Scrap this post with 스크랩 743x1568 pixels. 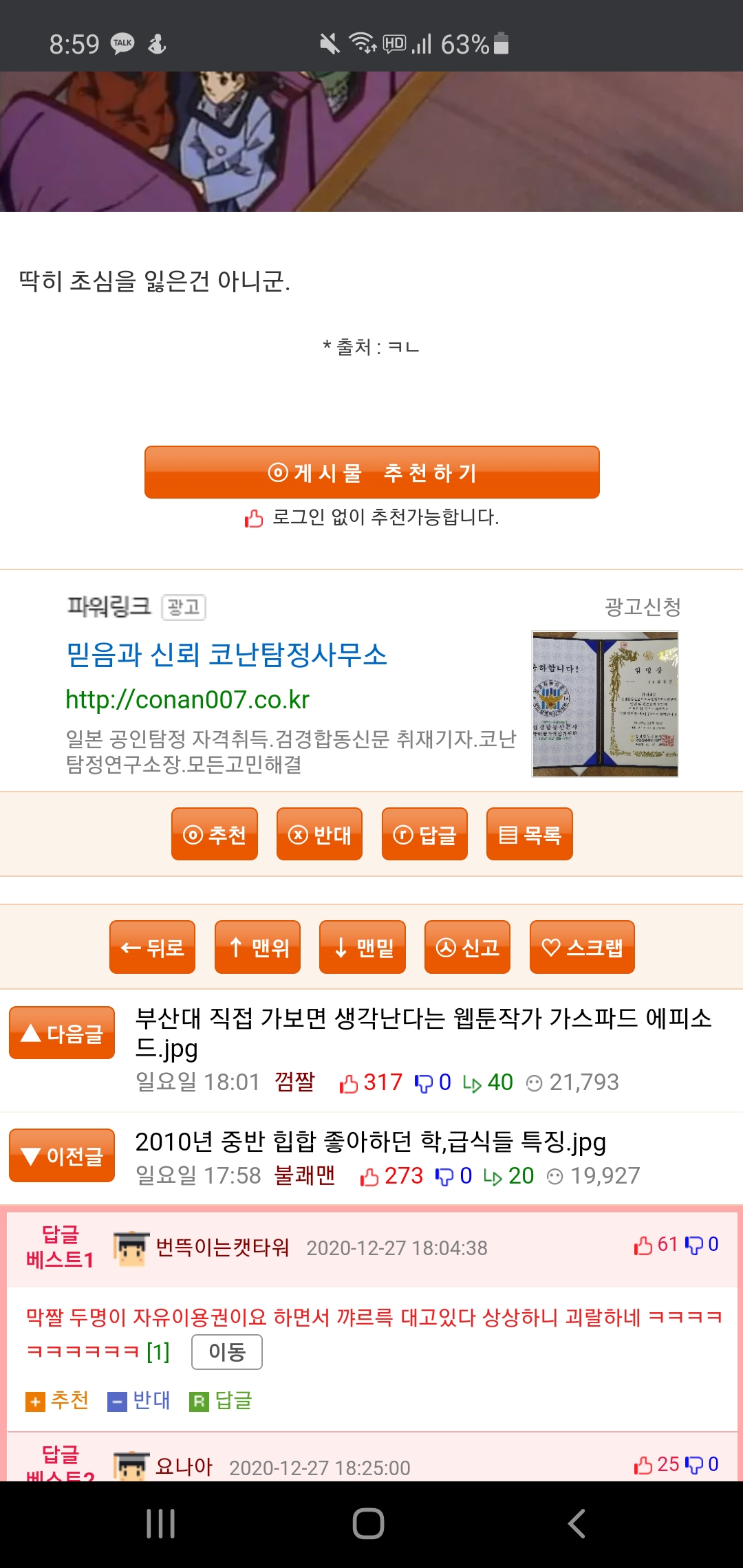click(582, 947)
